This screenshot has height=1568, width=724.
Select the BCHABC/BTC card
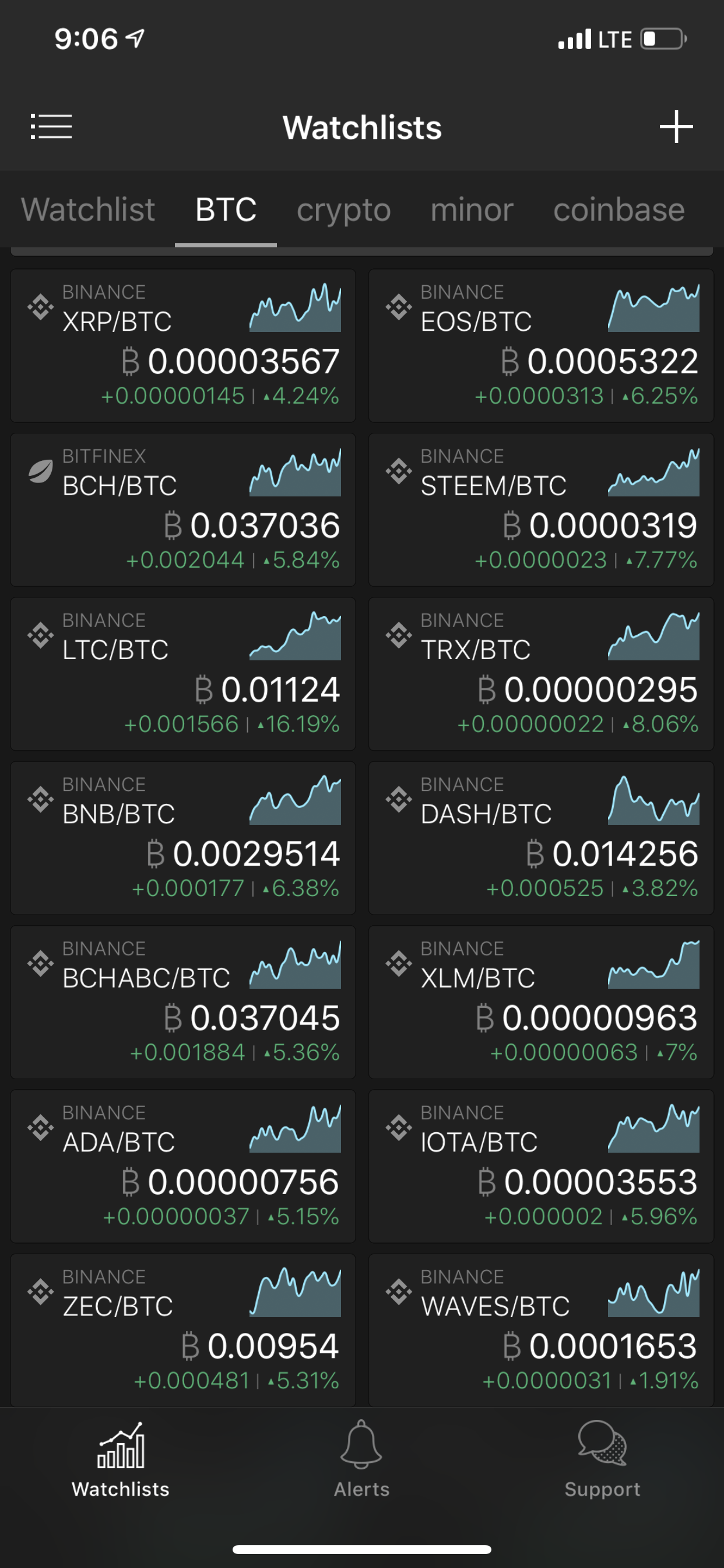click(182, 1002)
